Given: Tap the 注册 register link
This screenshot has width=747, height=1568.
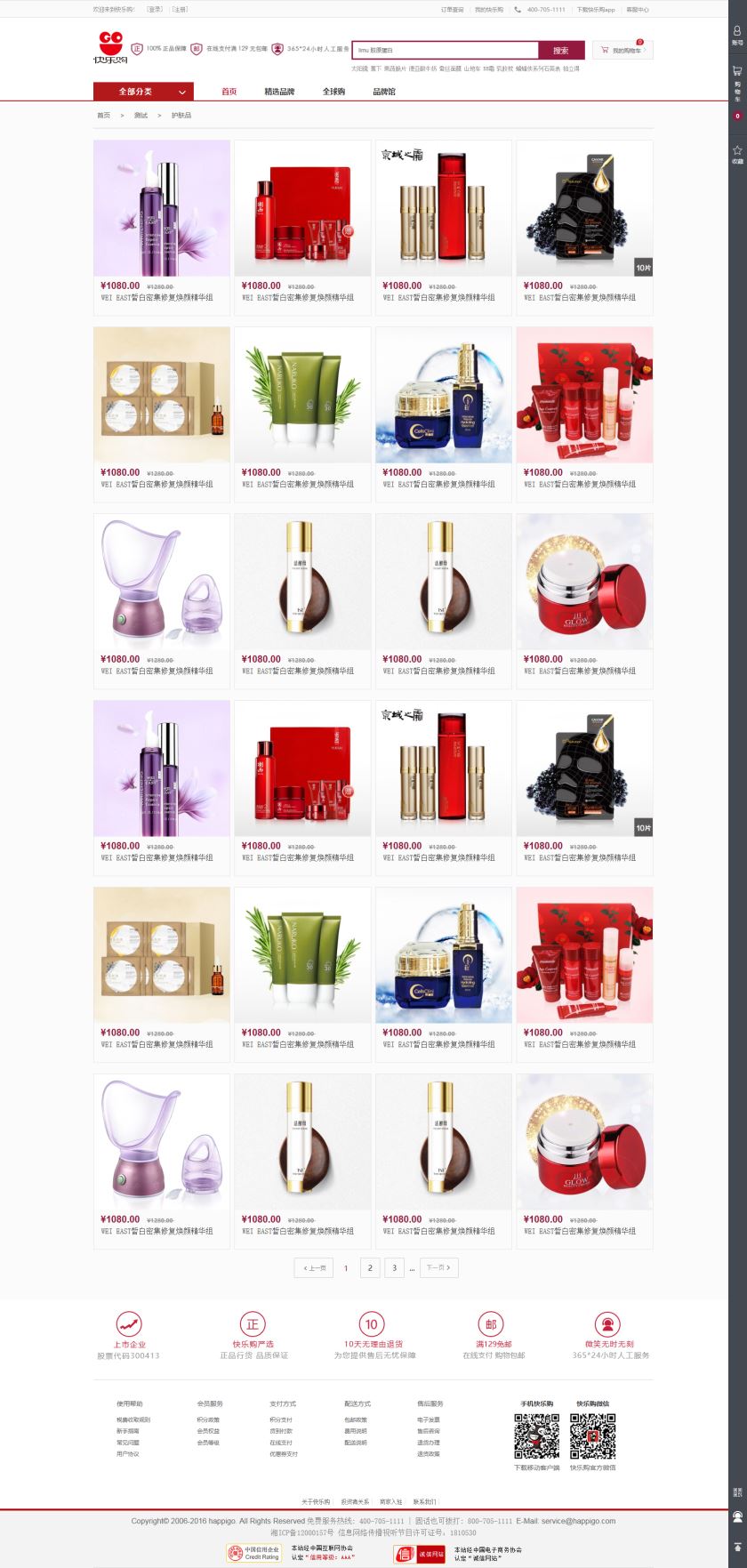Looking at the screenshot, I should (180, 9).
